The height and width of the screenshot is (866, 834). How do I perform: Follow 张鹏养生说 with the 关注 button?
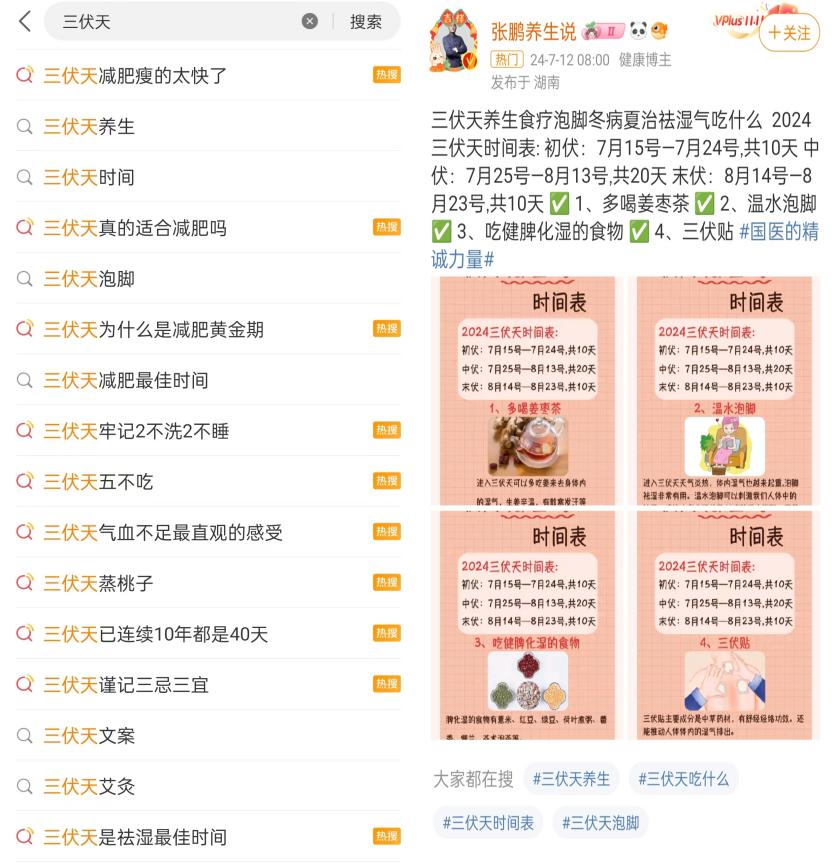coord(789,33)
